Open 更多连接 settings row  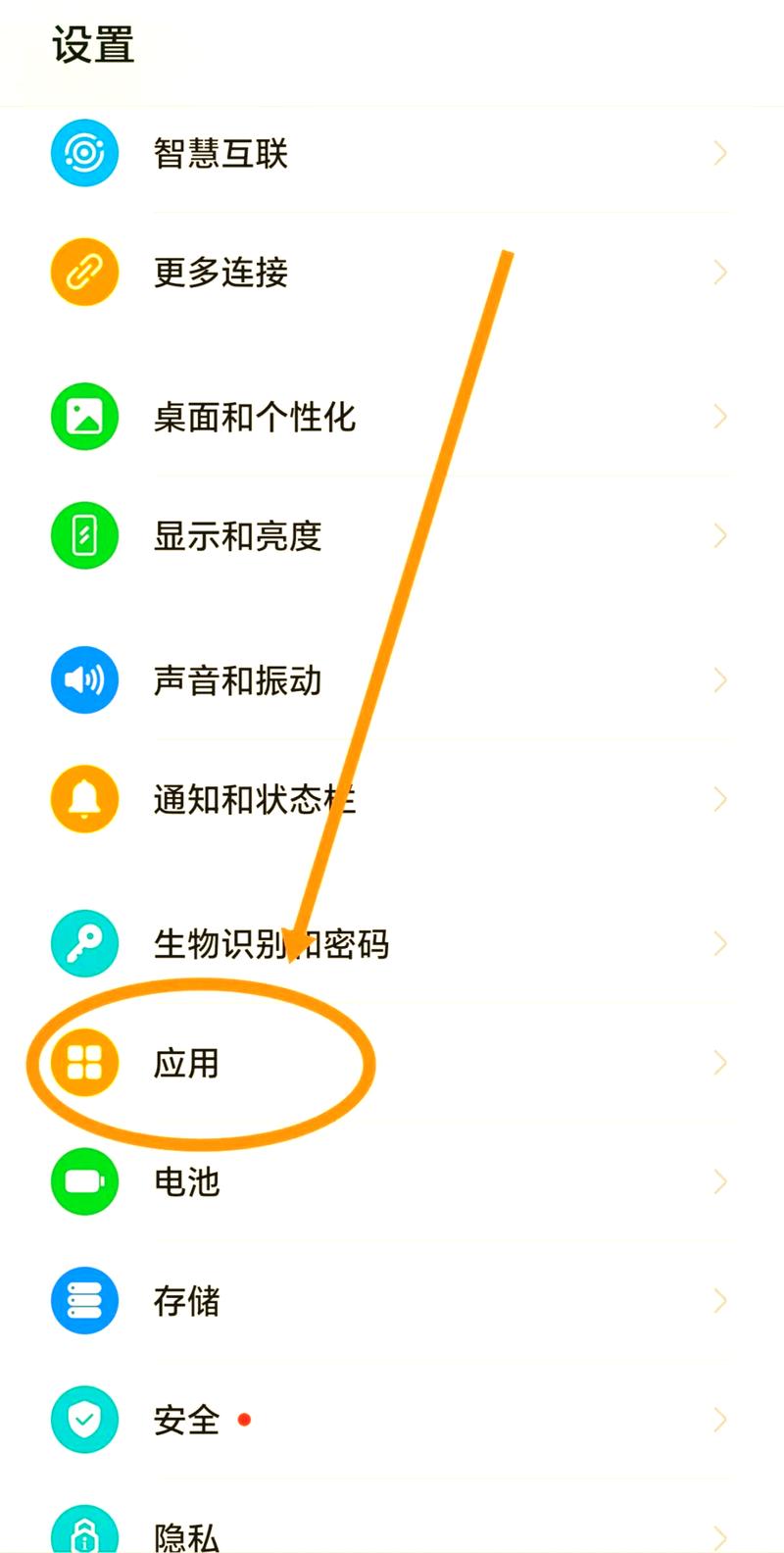(220, 273)
